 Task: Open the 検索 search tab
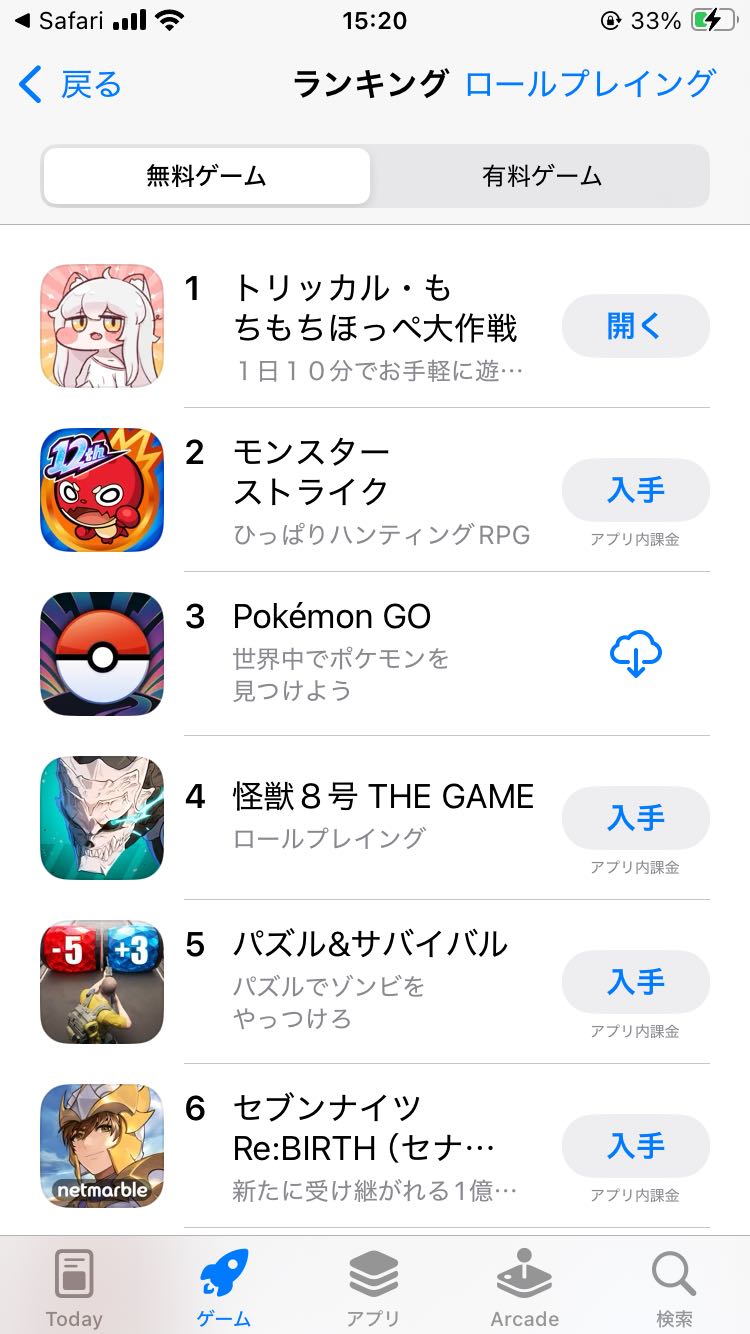[x=674, y=1287]
